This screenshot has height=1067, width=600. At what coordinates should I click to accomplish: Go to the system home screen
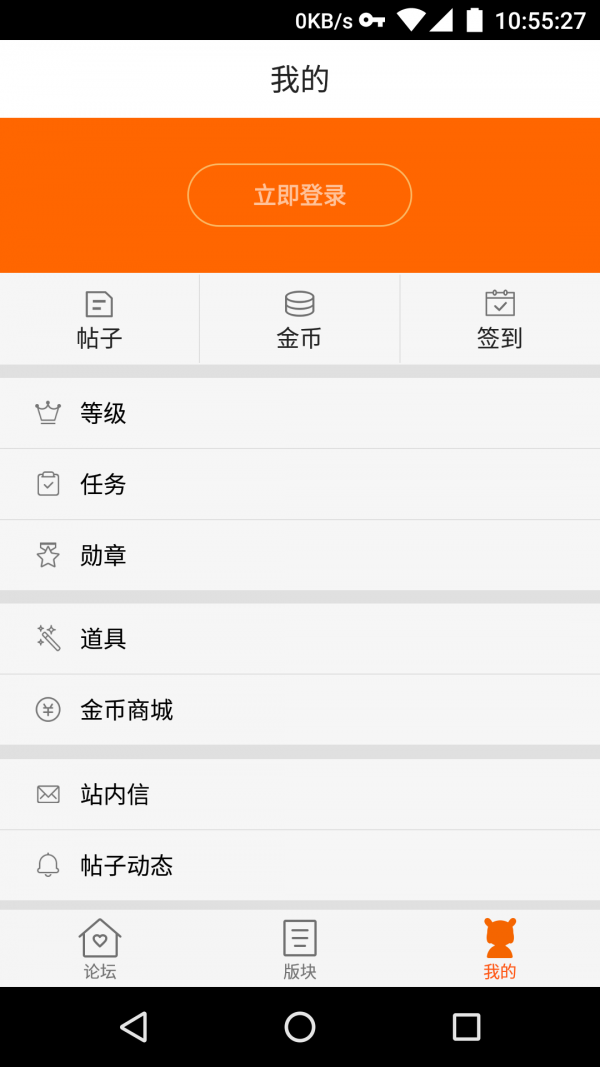coord(300,1026)
